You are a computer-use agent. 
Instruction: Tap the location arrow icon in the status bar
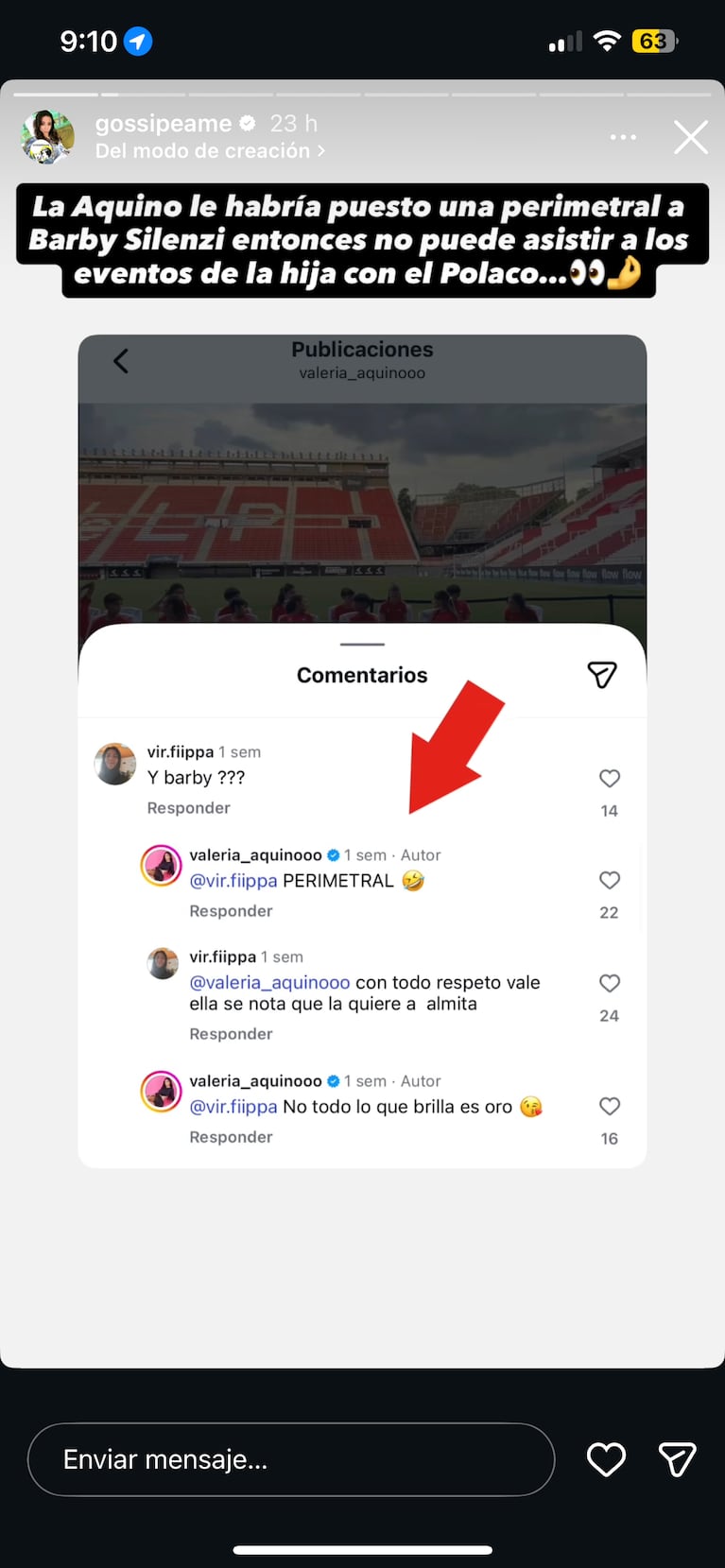[x=135, y=41]
